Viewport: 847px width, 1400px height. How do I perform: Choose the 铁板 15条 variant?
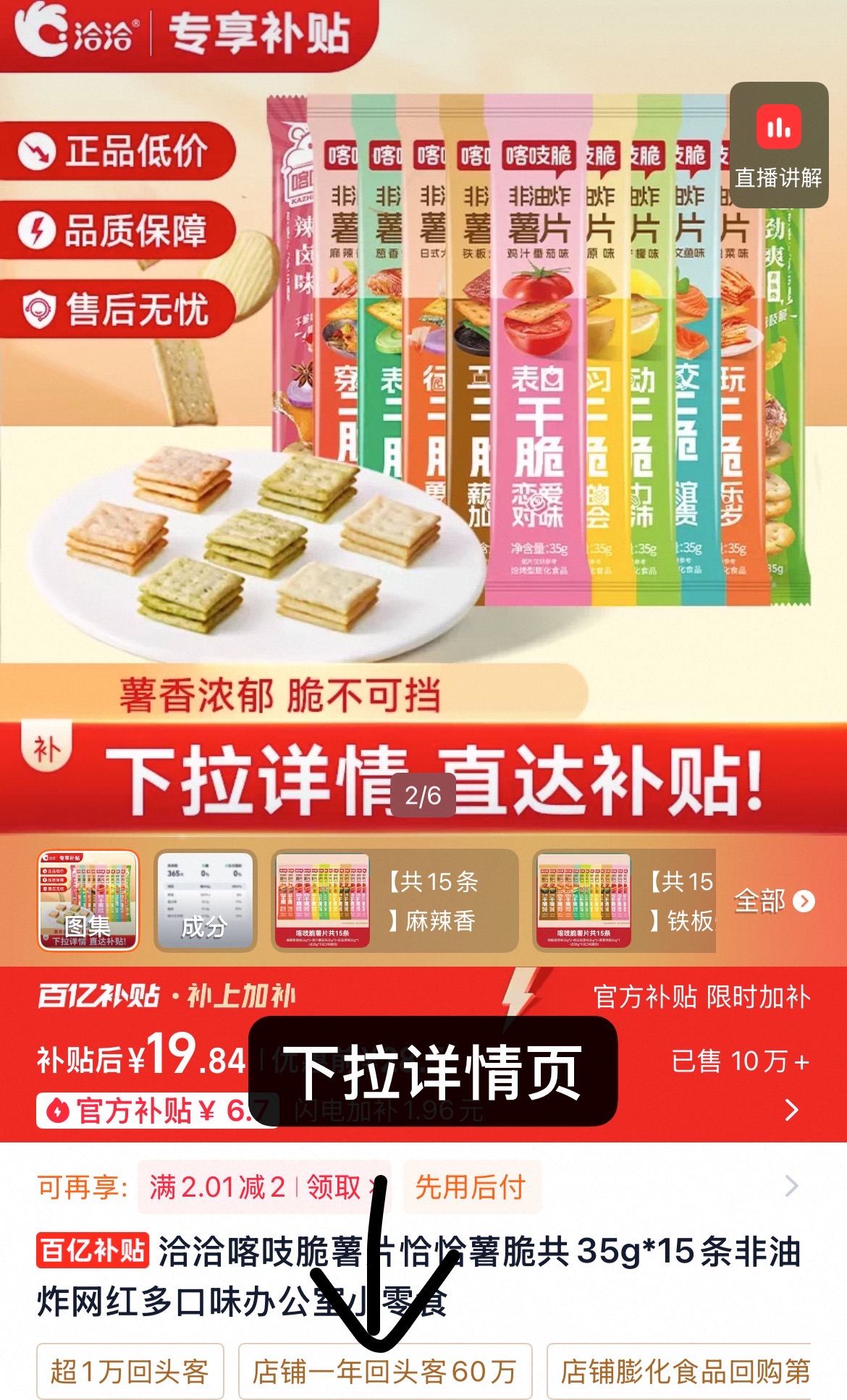coord(624,900)
